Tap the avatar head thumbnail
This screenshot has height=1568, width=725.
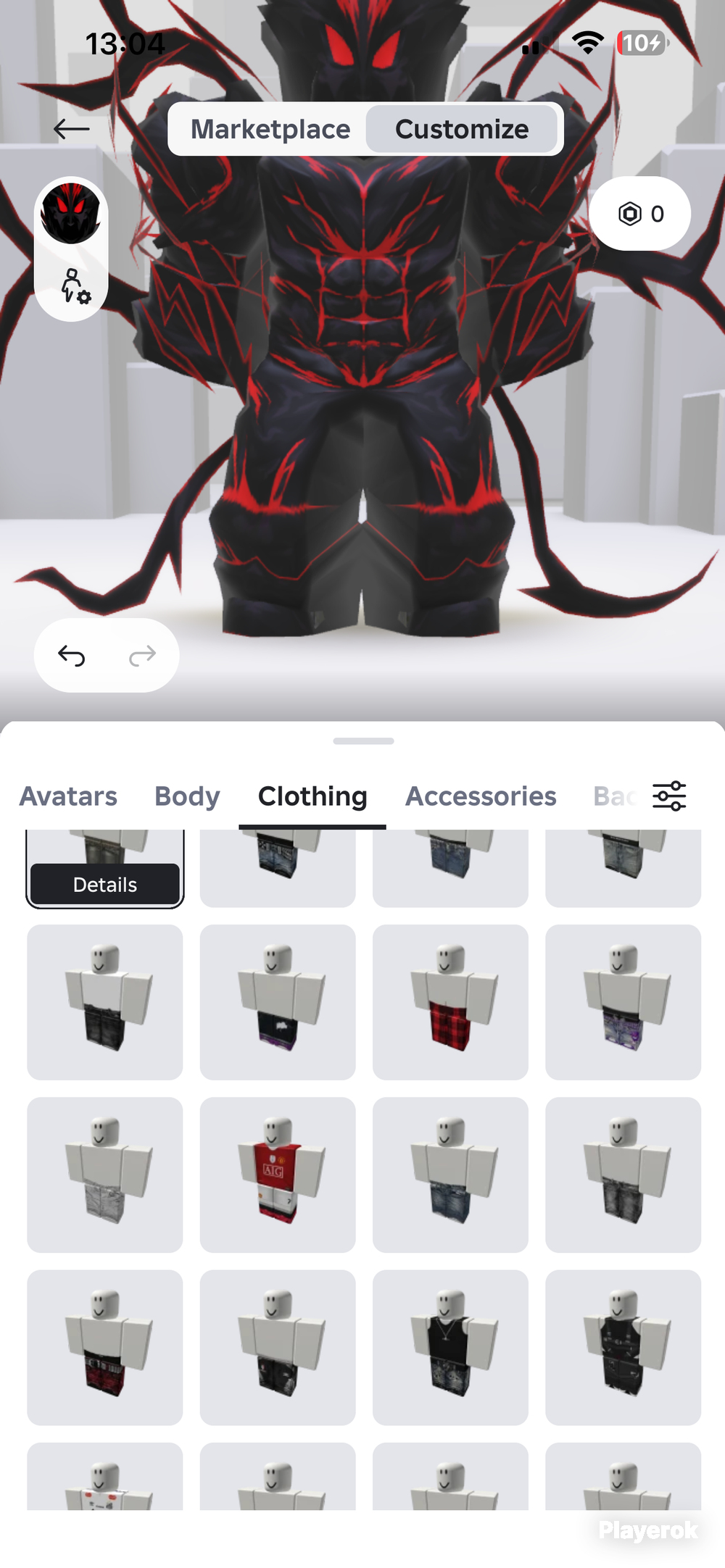[71, 213]
